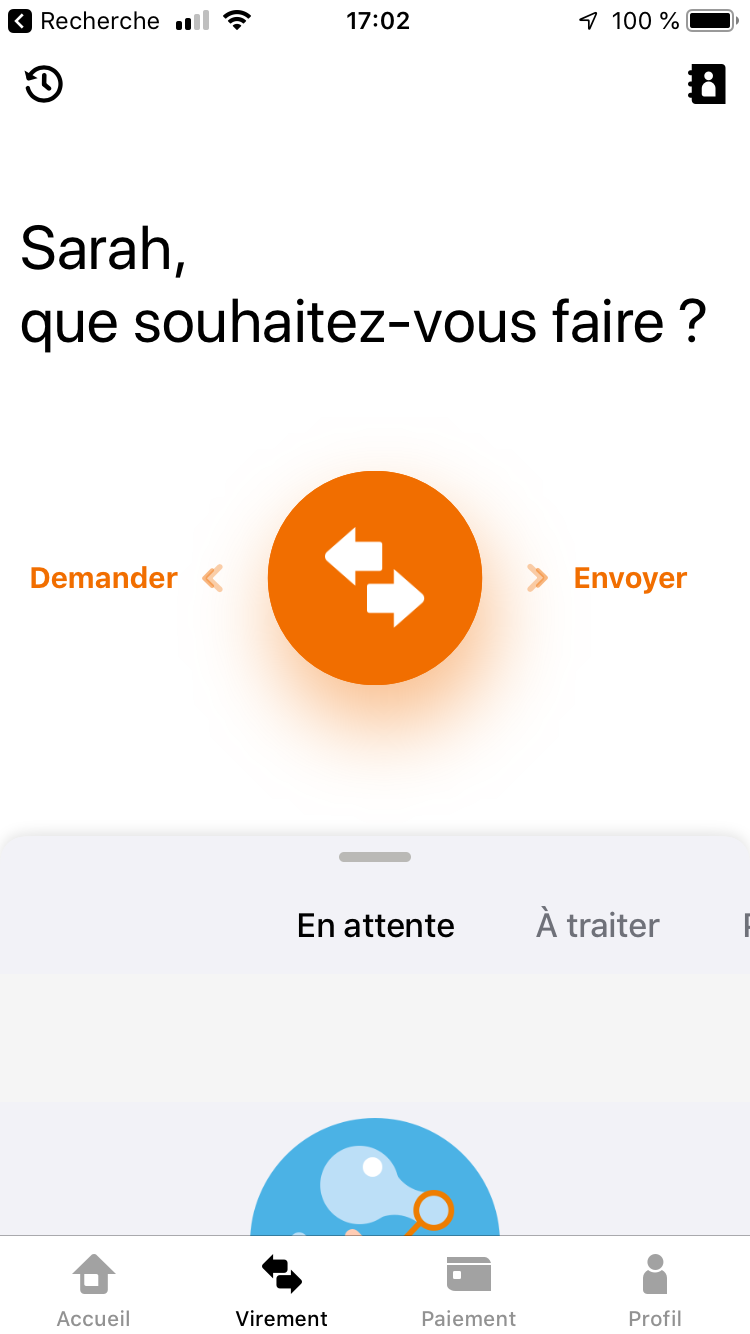Tap the bottom sheet drag handle

coord(375,857)
